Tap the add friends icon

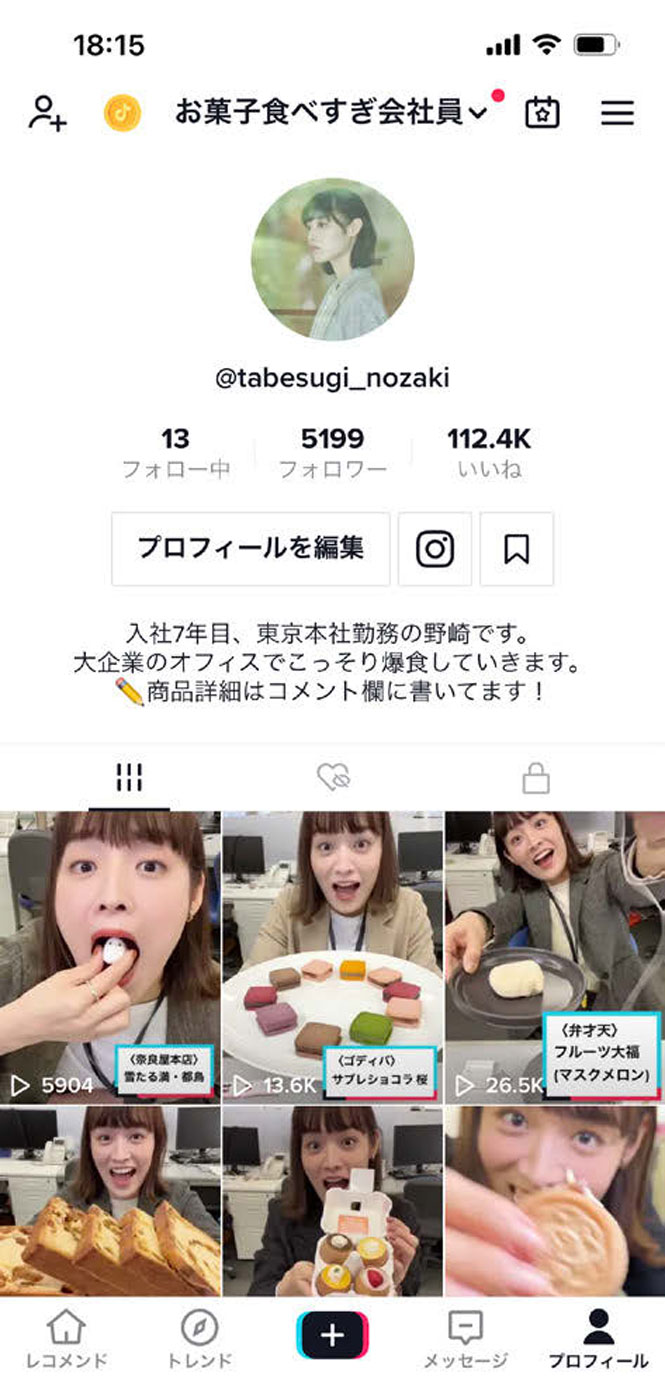point(47,112)
